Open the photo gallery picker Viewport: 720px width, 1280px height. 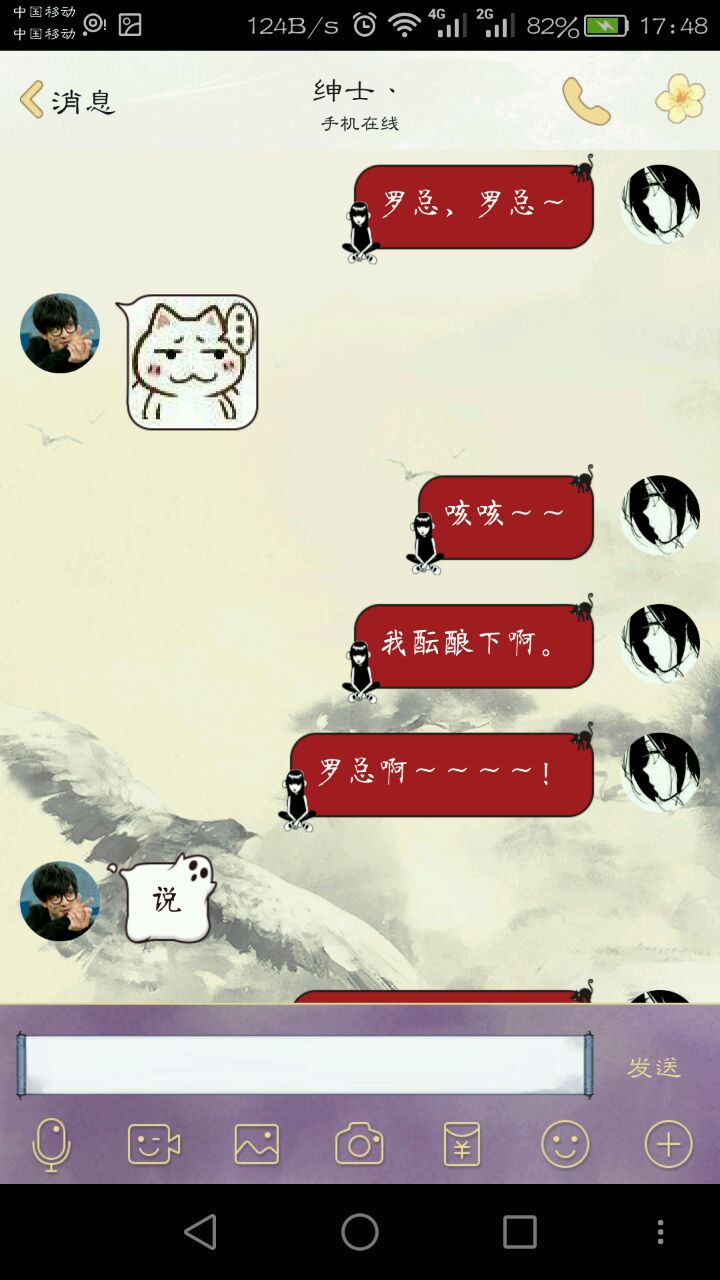click(257, 1144)
